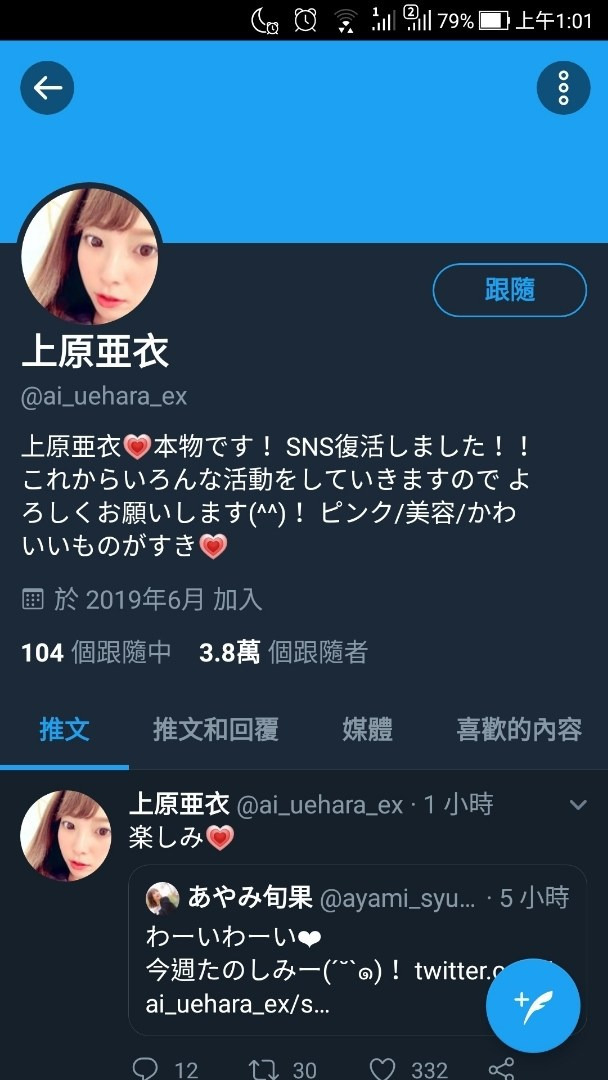Switch to the 媒體 tab

click(x=367, y=729)
